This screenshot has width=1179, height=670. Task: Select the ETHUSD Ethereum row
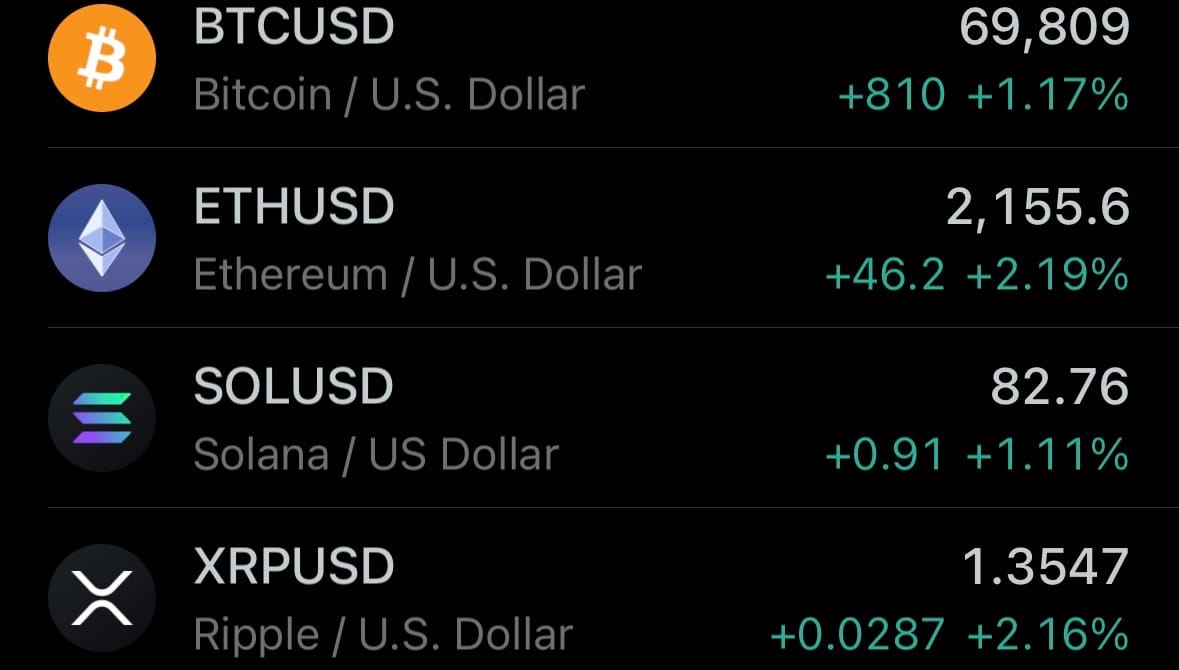(x=588, y=238)
